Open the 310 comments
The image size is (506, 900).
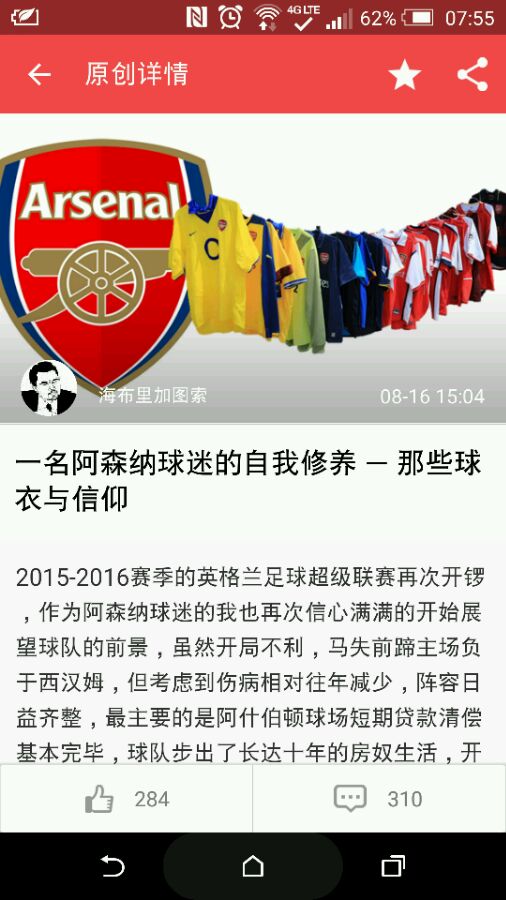pos(379,798)
